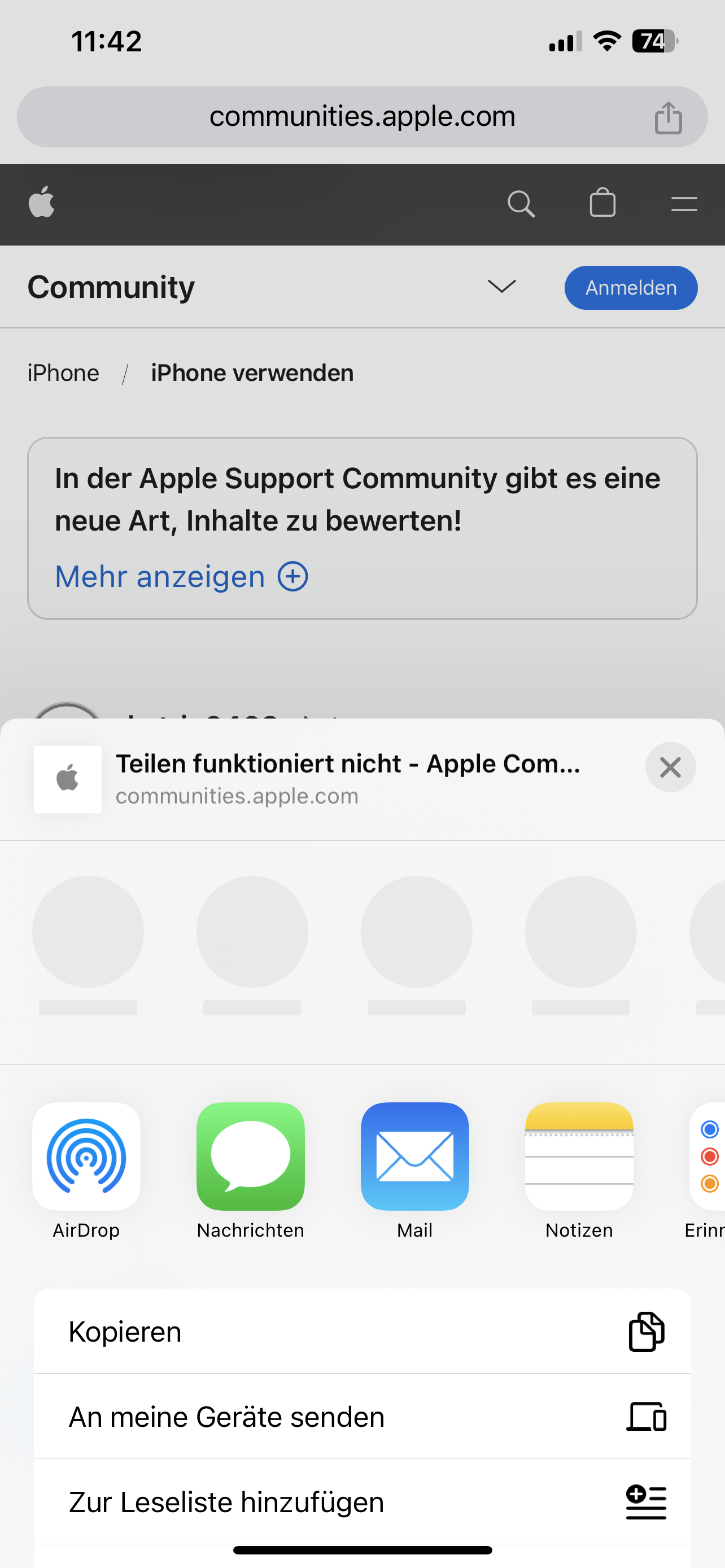This screenshot has width=725, height=1568.
Task: Close the share sheet
Action: click(670, 767)
